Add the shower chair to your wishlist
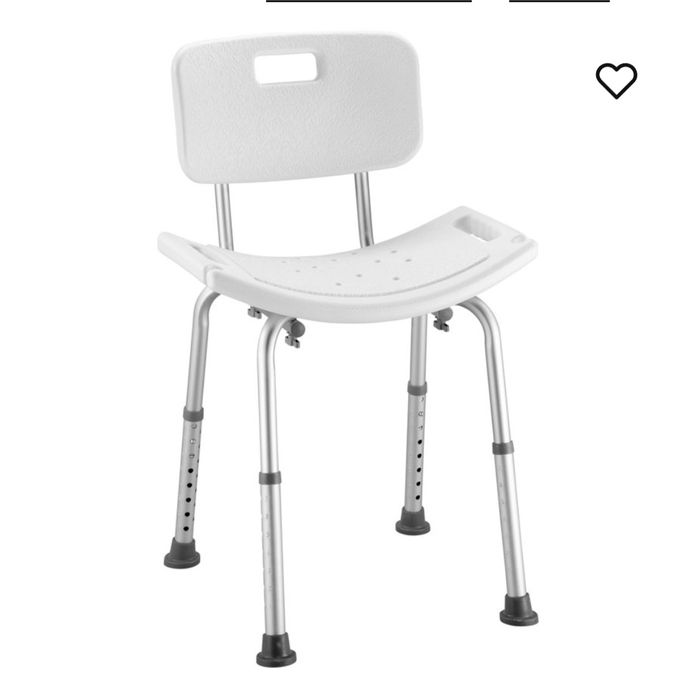 pyautogui.click(x=616, y=81)
